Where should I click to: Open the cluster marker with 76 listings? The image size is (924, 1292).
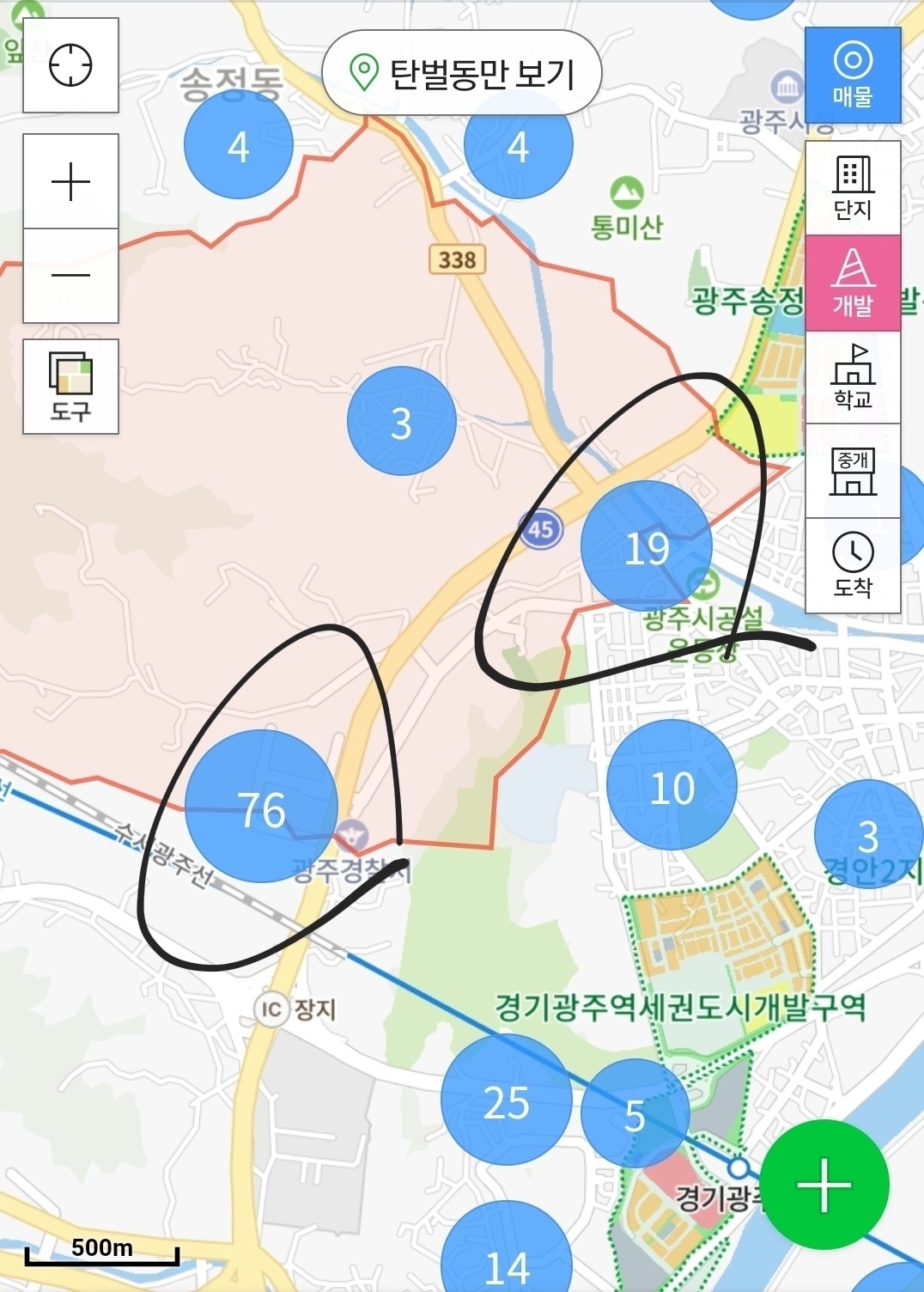(x=261, y=807)
